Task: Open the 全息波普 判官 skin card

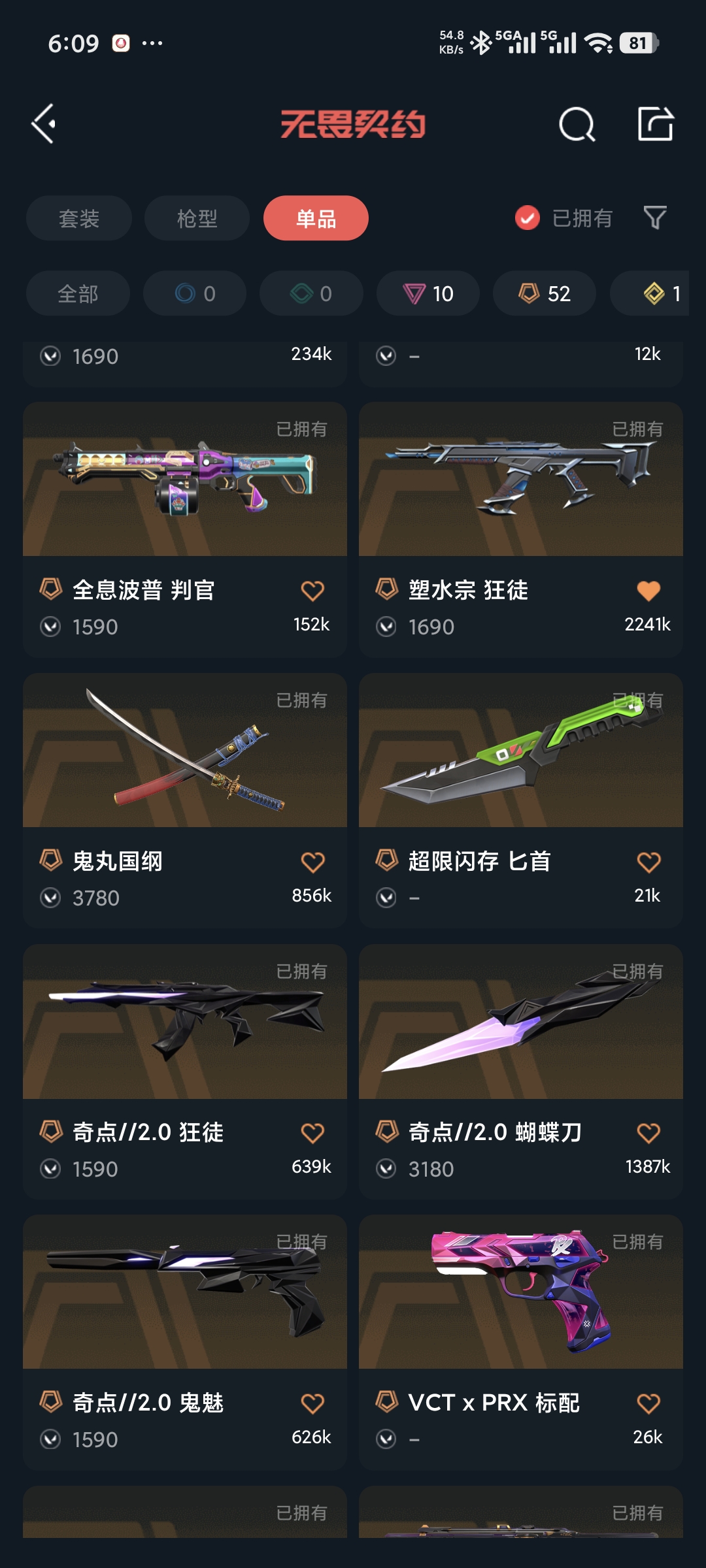Action: [x=185, y=480]
